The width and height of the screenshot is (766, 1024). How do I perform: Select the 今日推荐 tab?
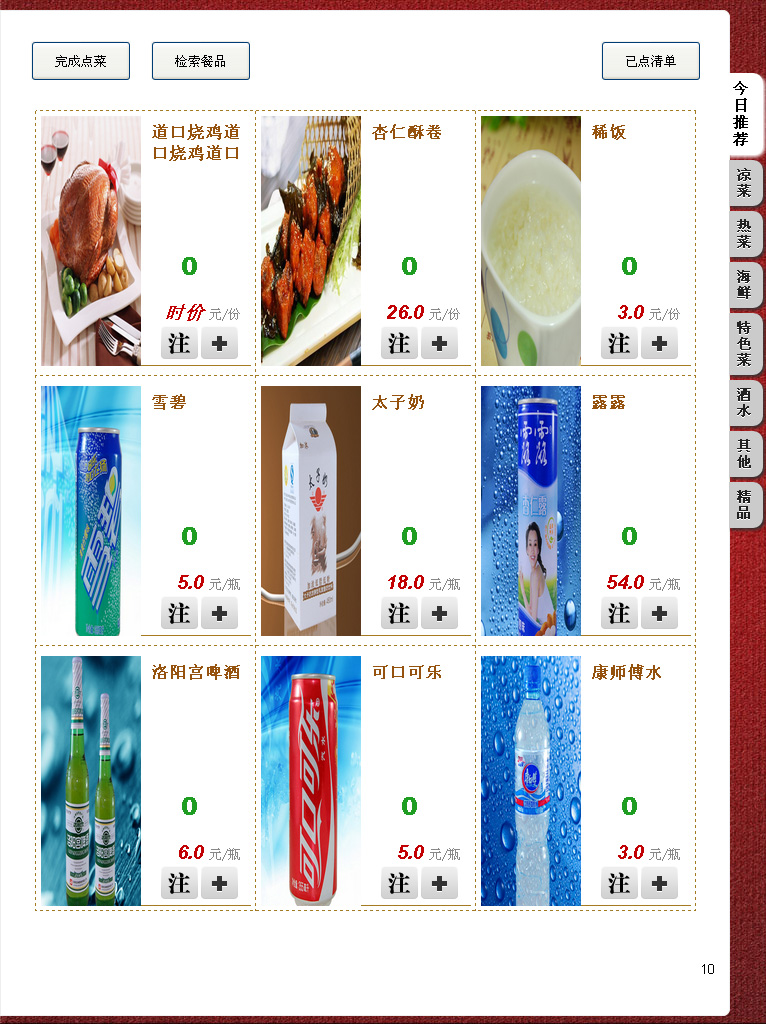pyautogui.click(x=741, y=113)
